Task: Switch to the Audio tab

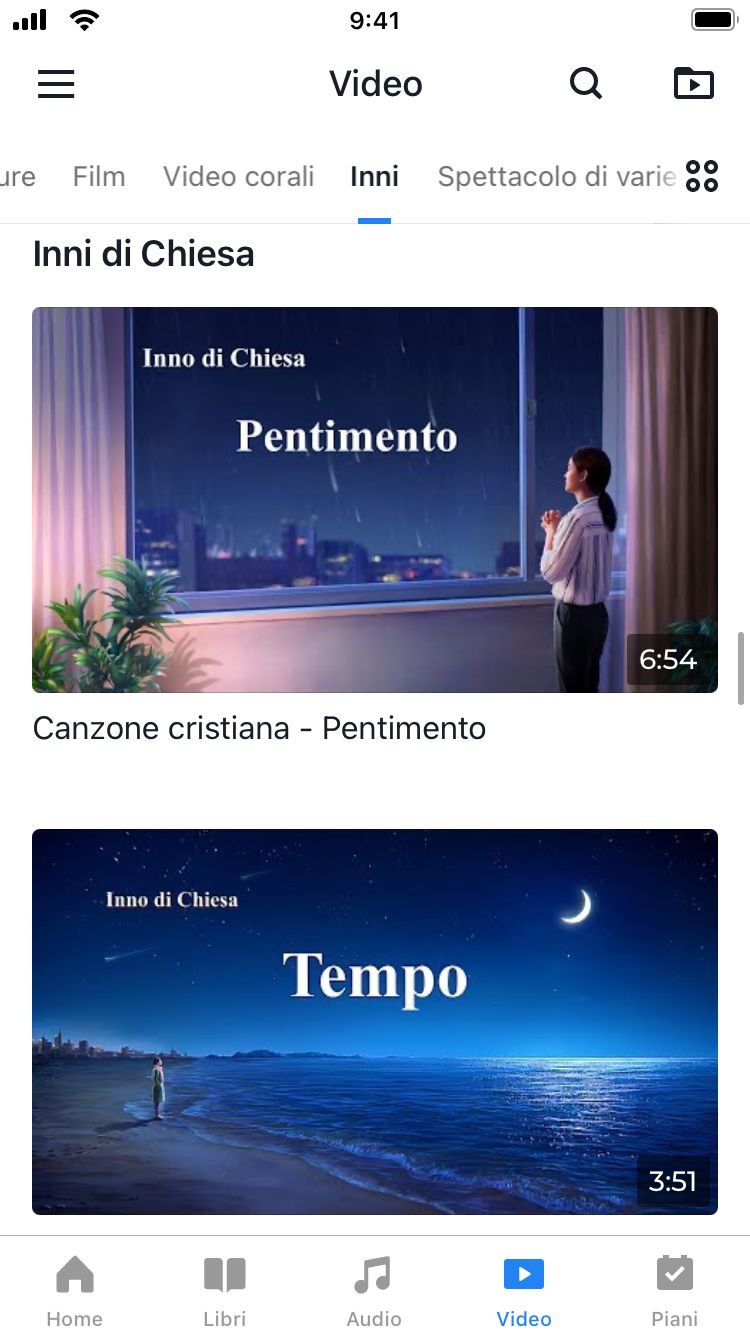Action: point(374,1290)
